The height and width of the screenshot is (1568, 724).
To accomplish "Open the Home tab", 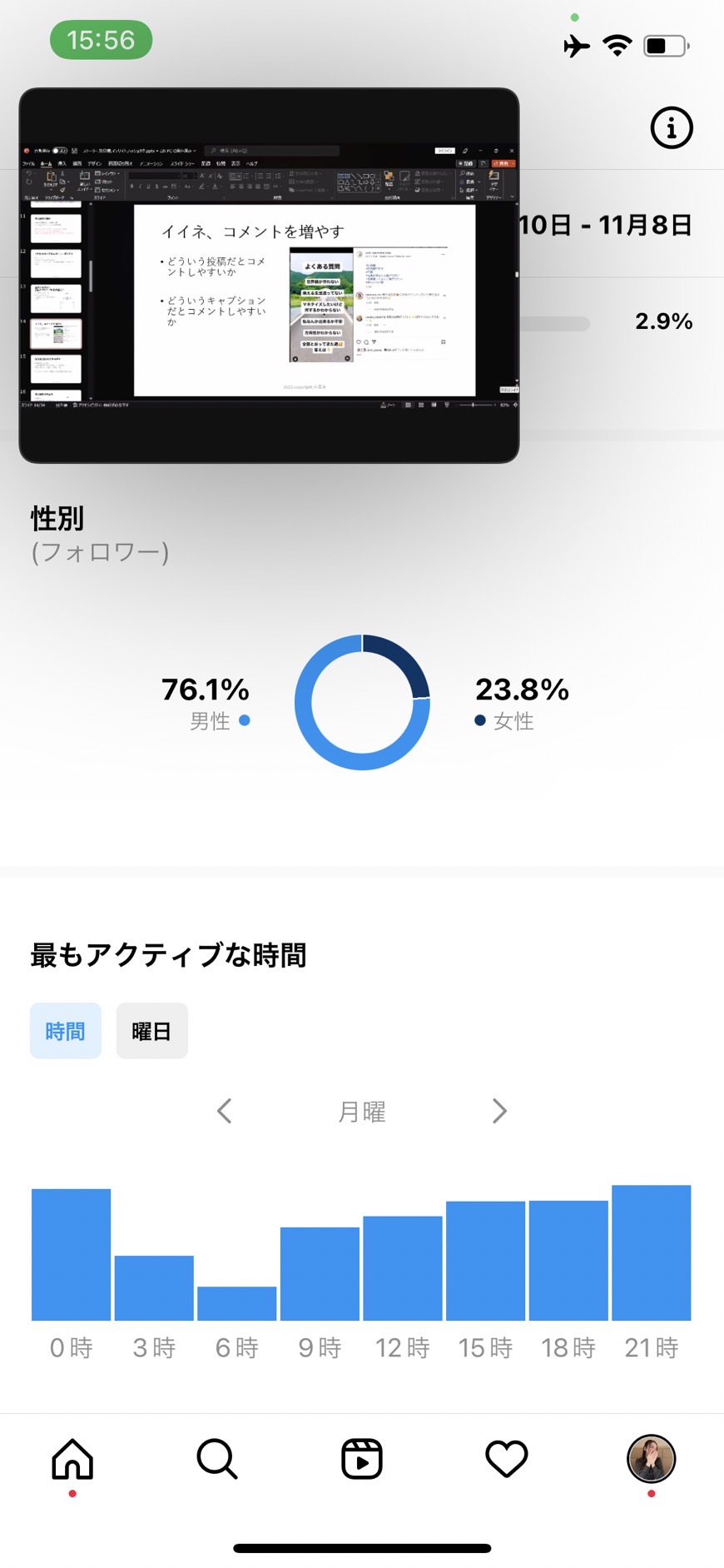I will (72, 1459).
